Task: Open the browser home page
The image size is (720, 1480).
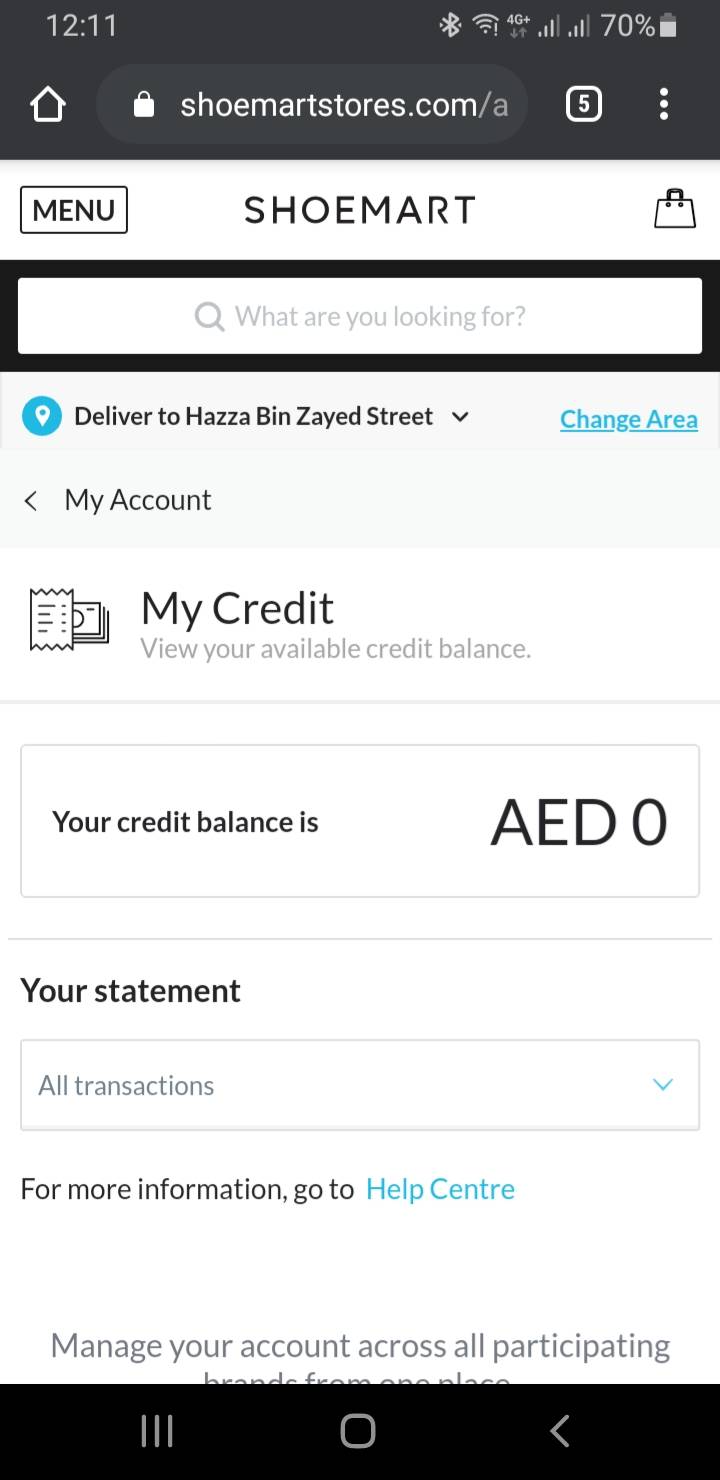Action: [x=48, y=104]
